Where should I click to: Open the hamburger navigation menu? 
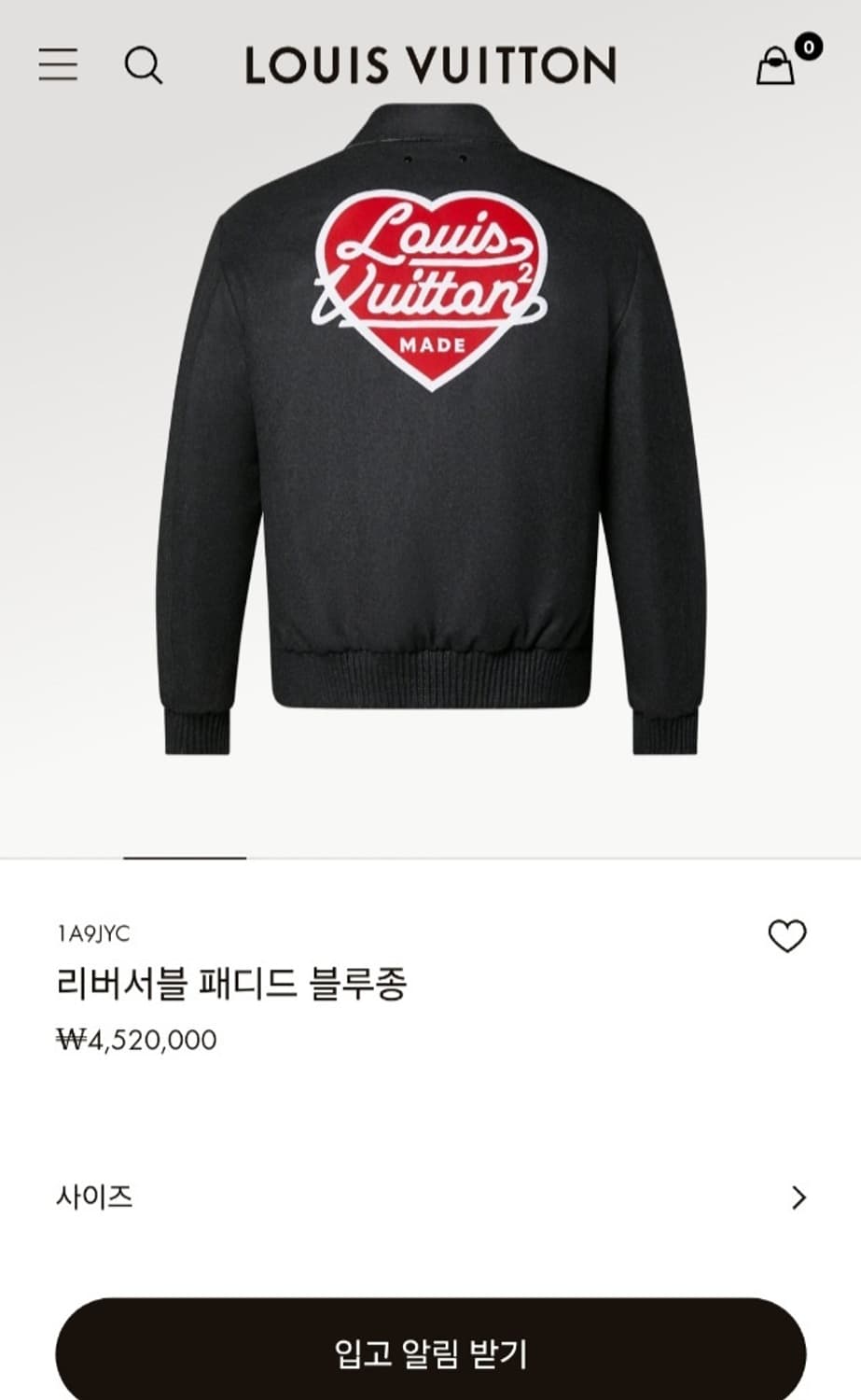coord(58,65)
